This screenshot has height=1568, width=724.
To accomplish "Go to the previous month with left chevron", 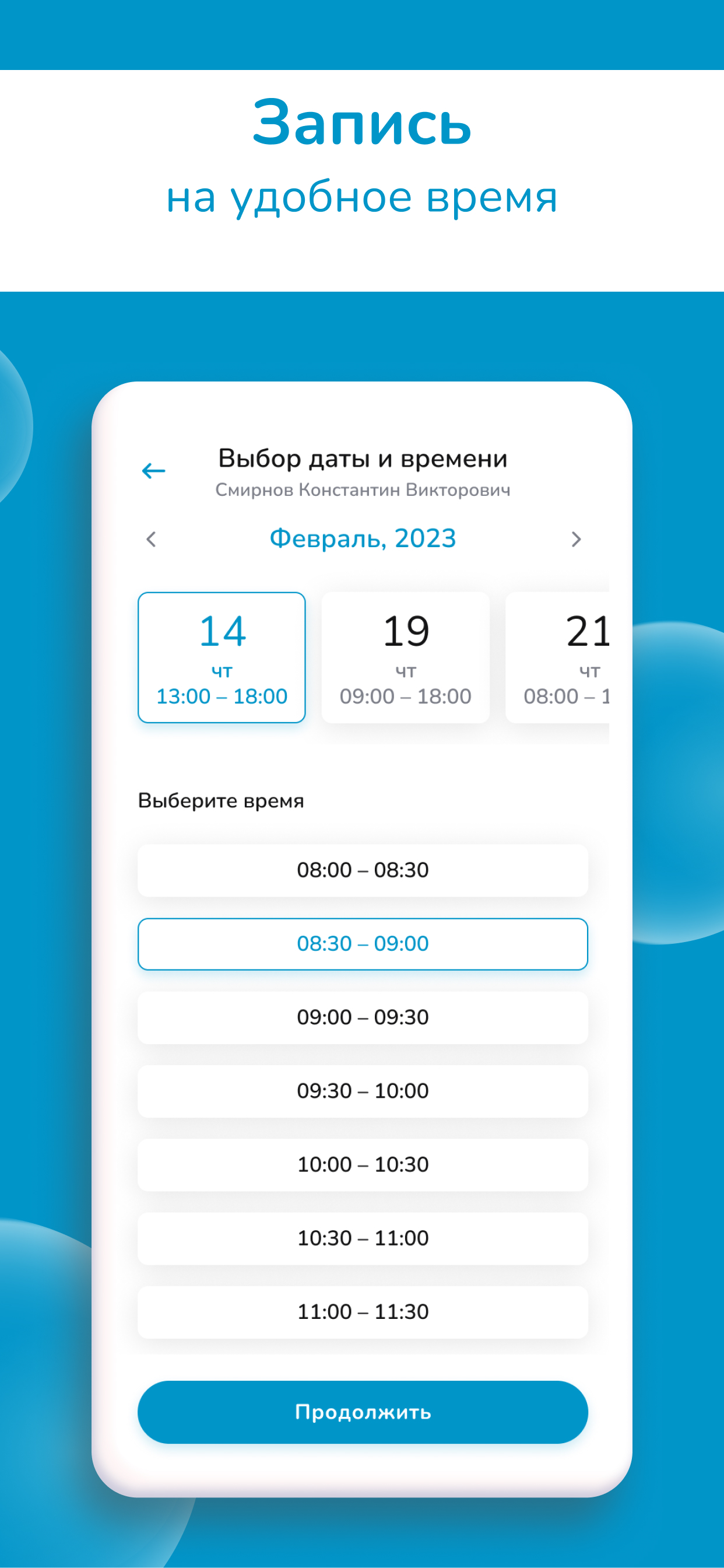I will click(x=151, y=538).
